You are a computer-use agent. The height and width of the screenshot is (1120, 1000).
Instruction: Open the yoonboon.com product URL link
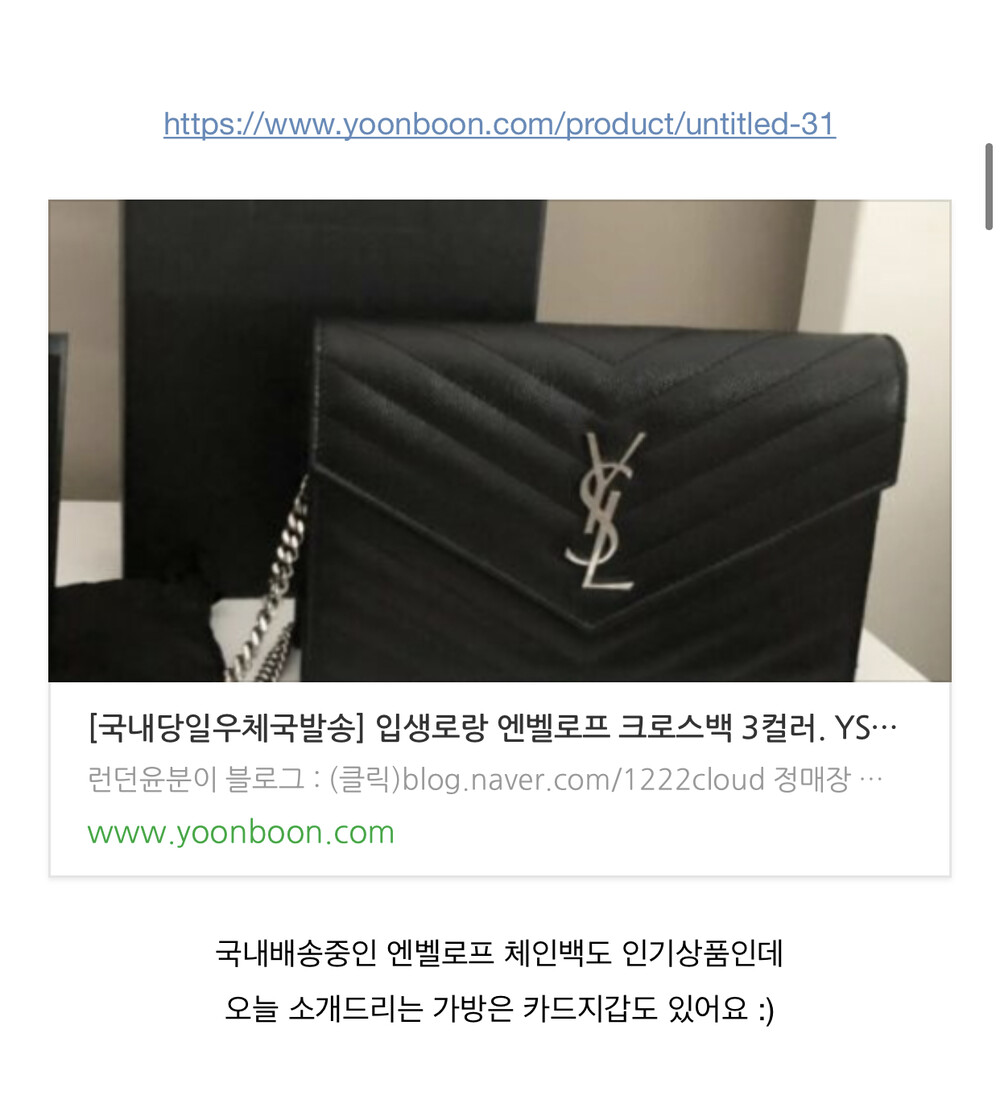point(499,124)
